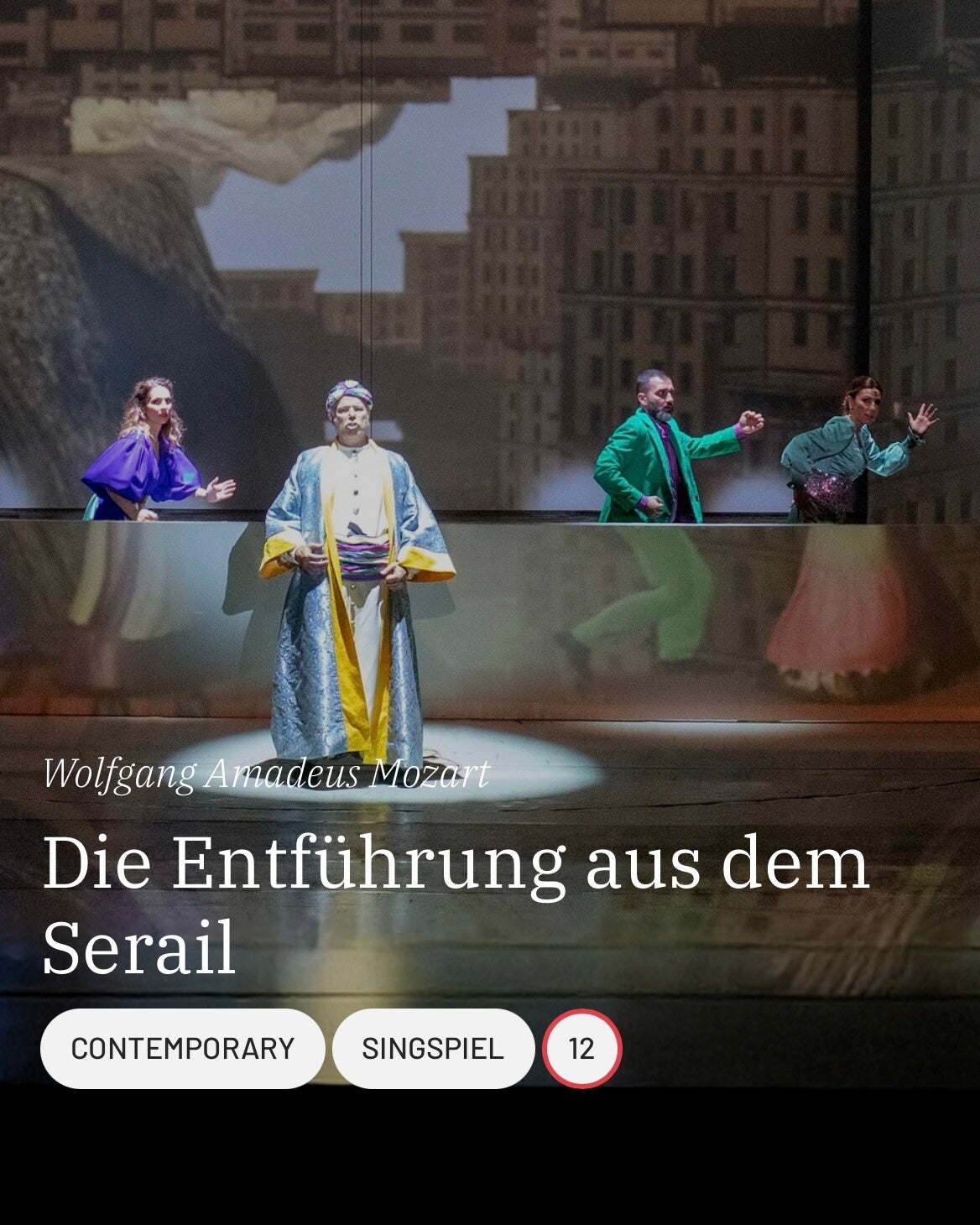Select the Contemporary tag chip
The width and height of the screenshot is (980, 1225).
click(182, 1049)
